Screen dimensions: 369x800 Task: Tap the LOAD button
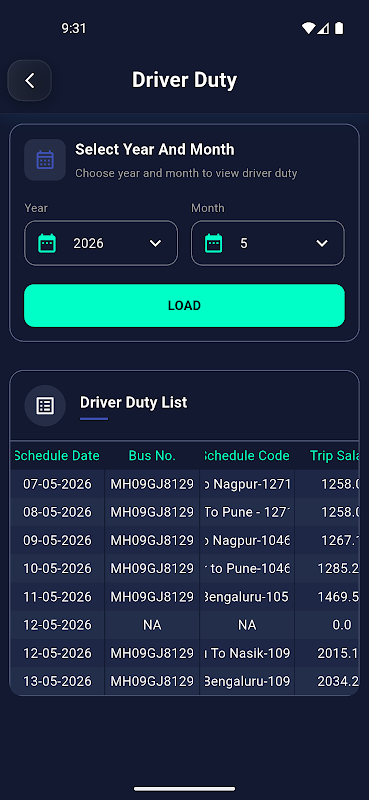(x=184, y=305)
